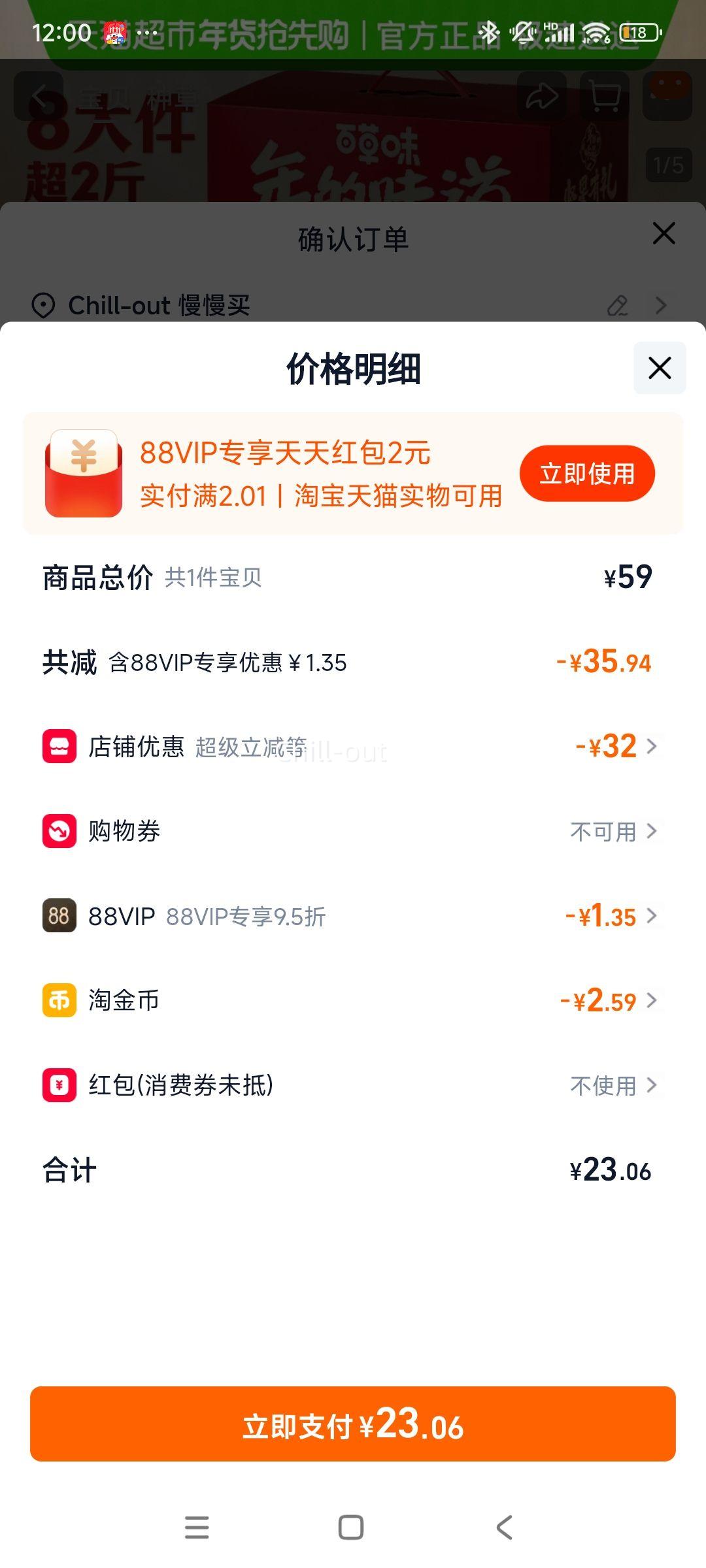Click the pencil edit icon beside Chill-out address

pos(617,305)
